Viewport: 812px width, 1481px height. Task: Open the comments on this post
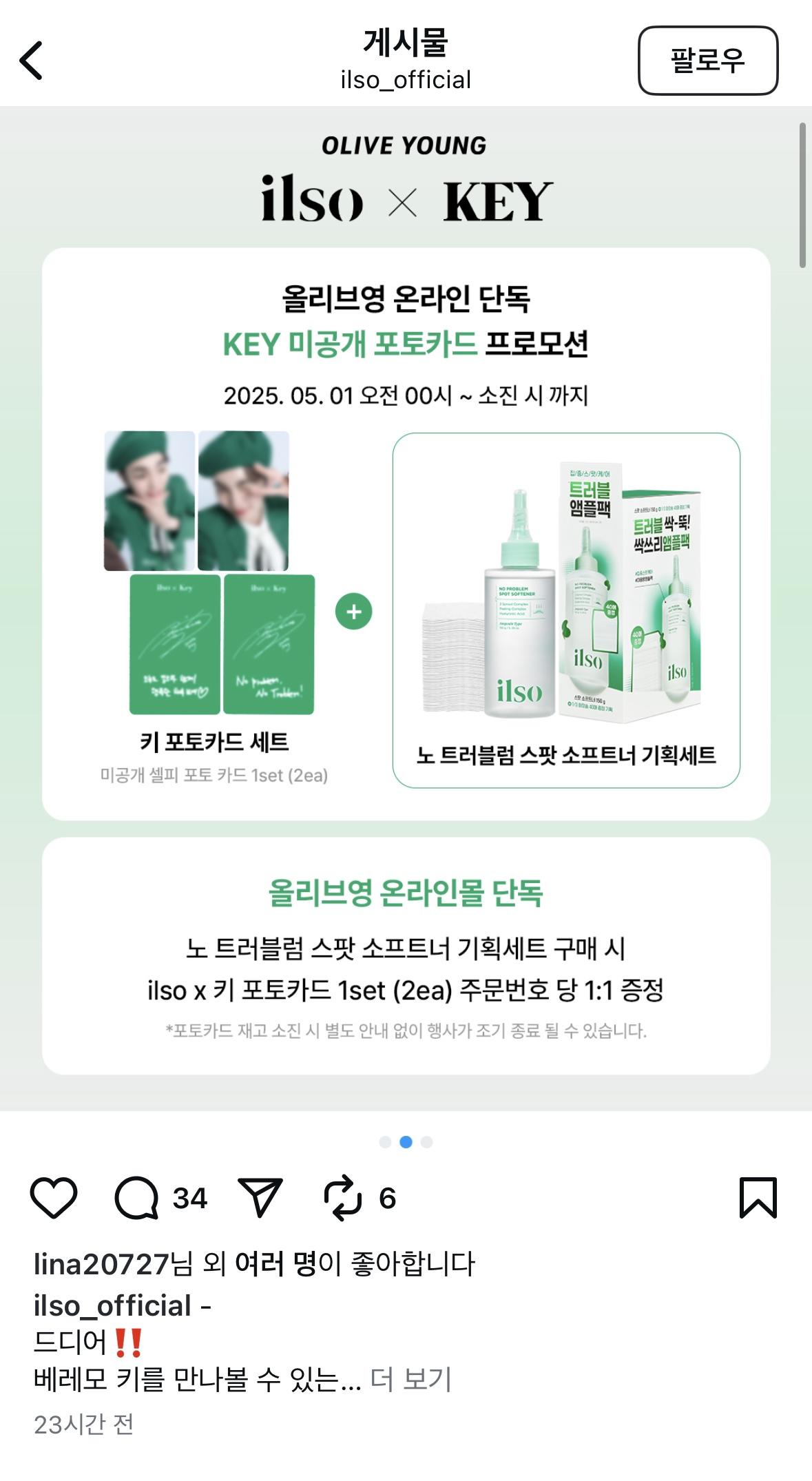(136, 1198)
